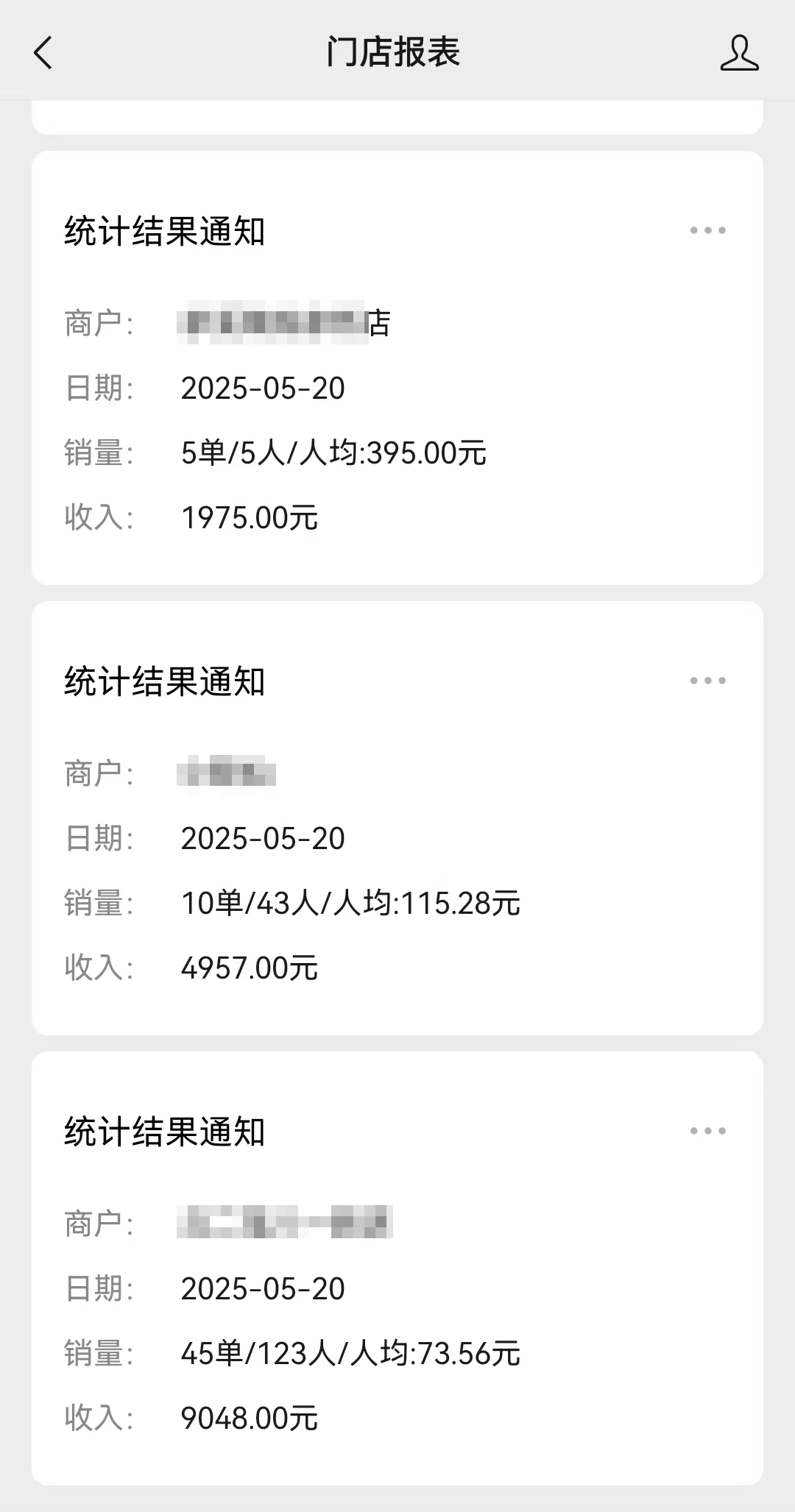Open the profile icon in header
The image size is (795, 1512).
739,53
